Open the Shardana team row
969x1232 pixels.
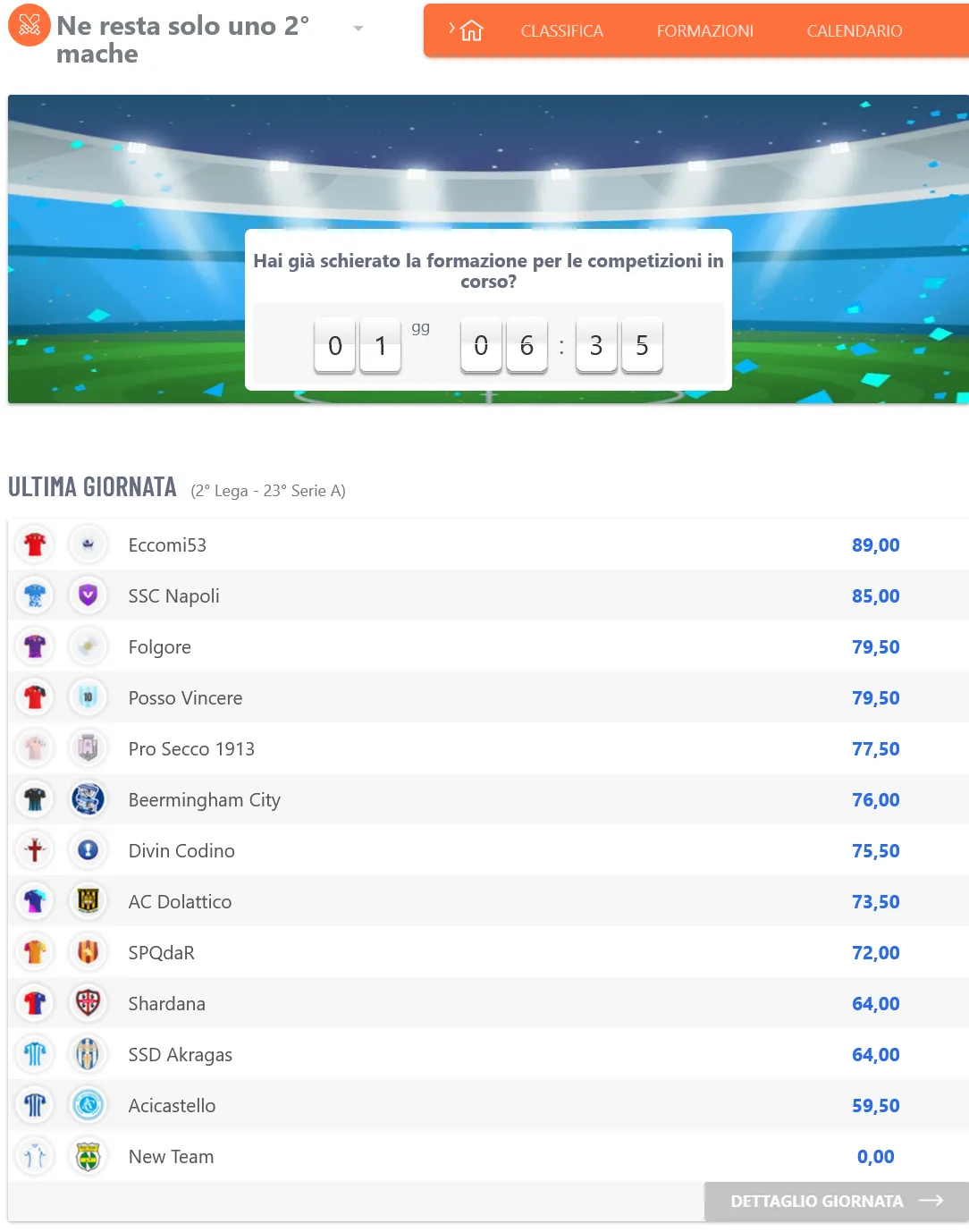point(166,1004)
